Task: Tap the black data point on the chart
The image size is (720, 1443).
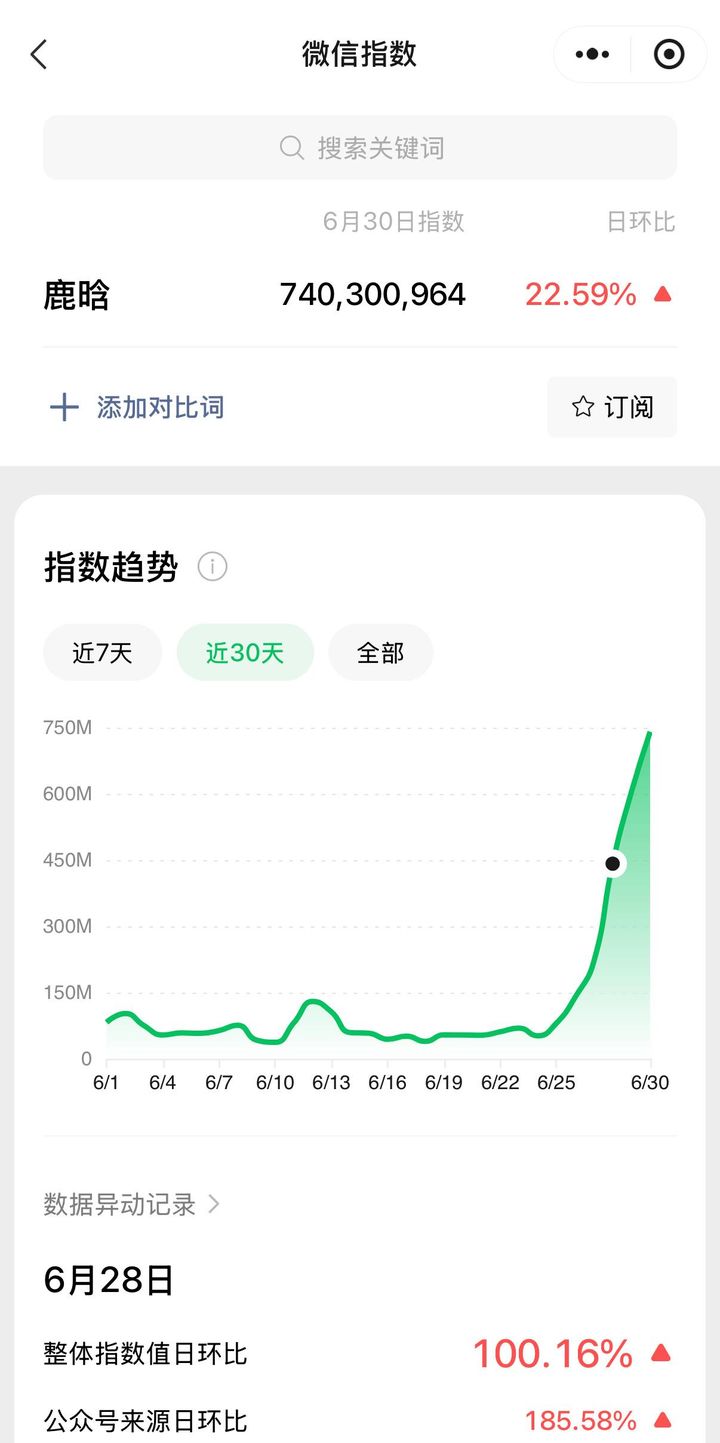Action: [x=613, y=863]
